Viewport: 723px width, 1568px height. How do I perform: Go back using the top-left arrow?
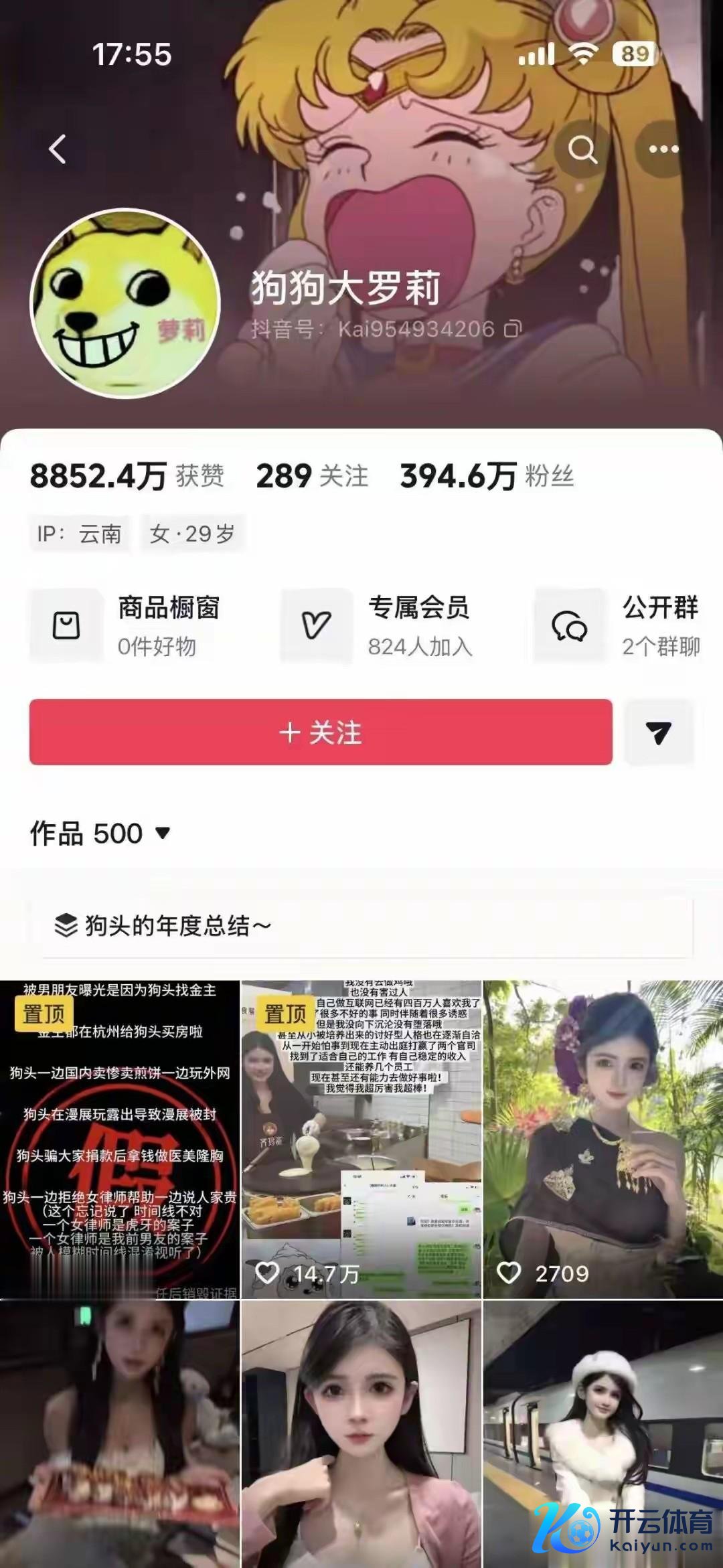[x=58, y=149]
